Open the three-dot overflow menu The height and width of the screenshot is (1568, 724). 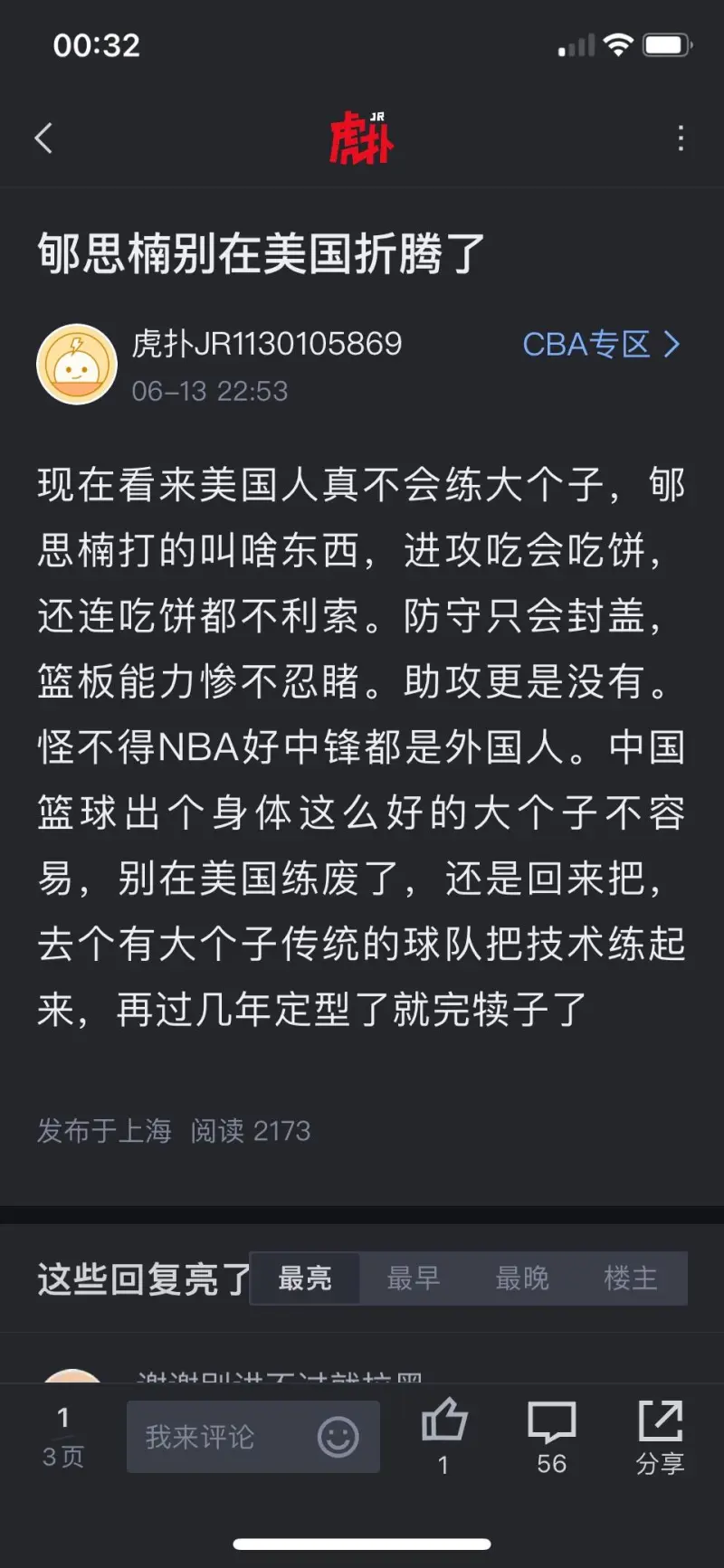(x=681, y=138)
